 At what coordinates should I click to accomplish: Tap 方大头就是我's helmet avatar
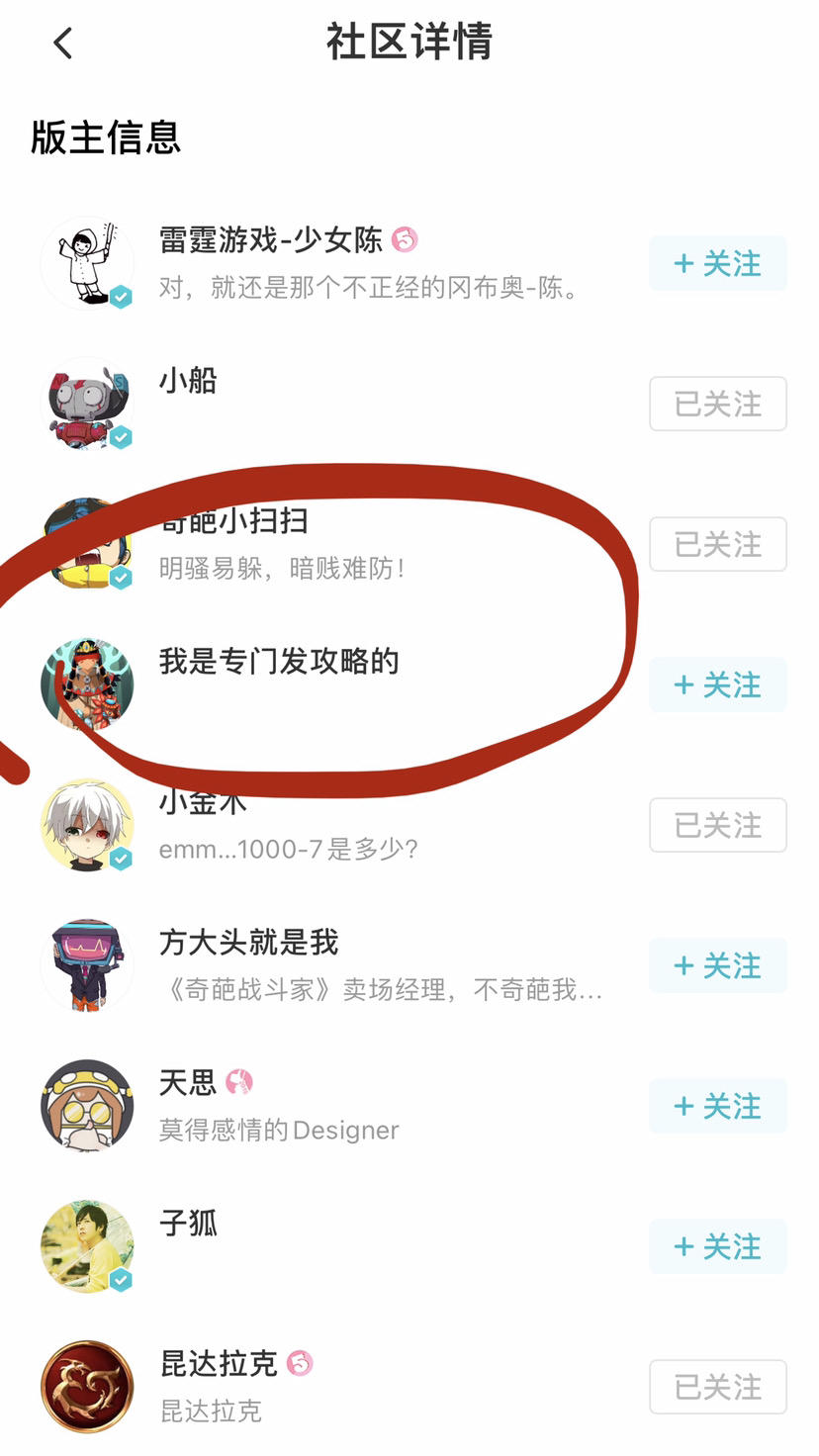pos(86,965)
